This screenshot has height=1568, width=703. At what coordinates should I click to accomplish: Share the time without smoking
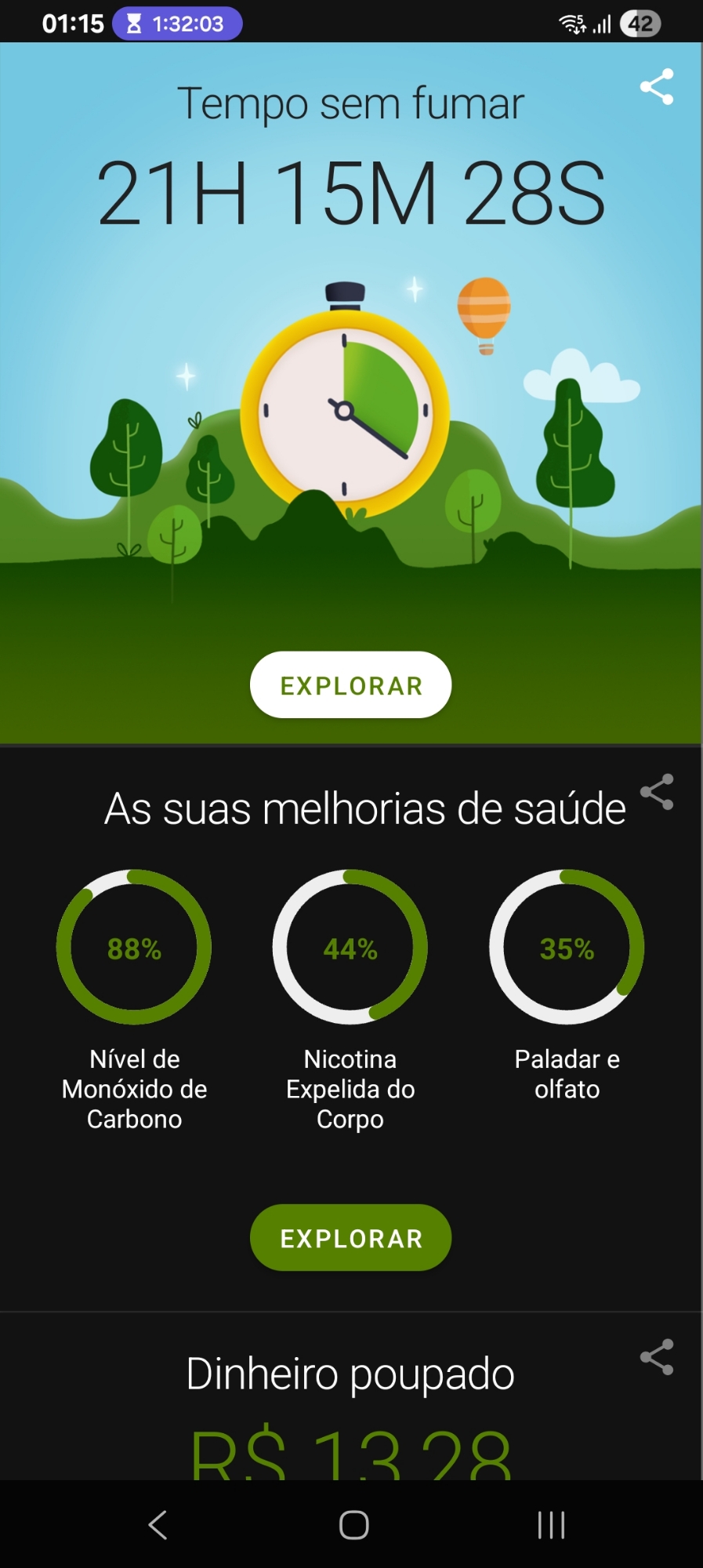(x=656, y=87)
